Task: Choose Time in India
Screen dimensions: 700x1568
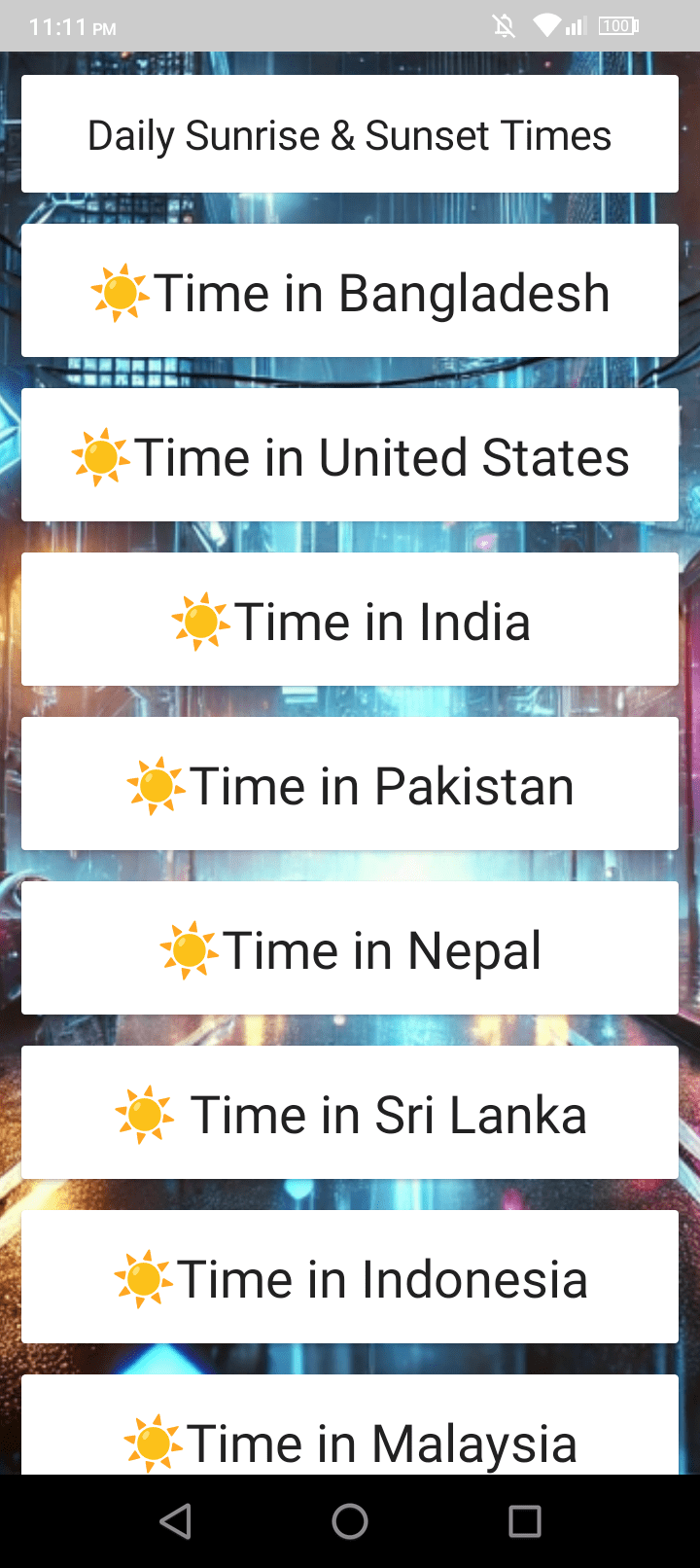Action: click(x=350, y=620)
